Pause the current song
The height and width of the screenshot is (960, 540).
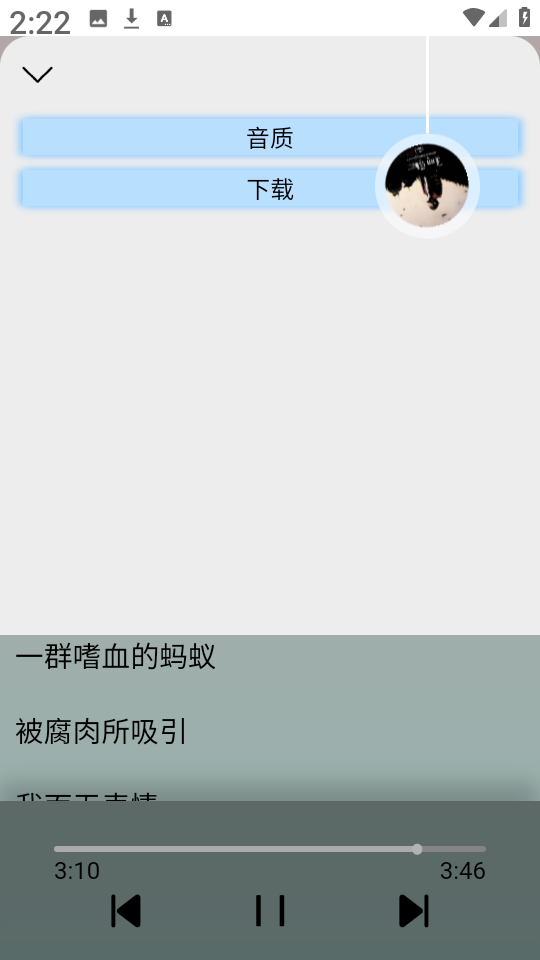pyautogui.click(x=270, y=910)
